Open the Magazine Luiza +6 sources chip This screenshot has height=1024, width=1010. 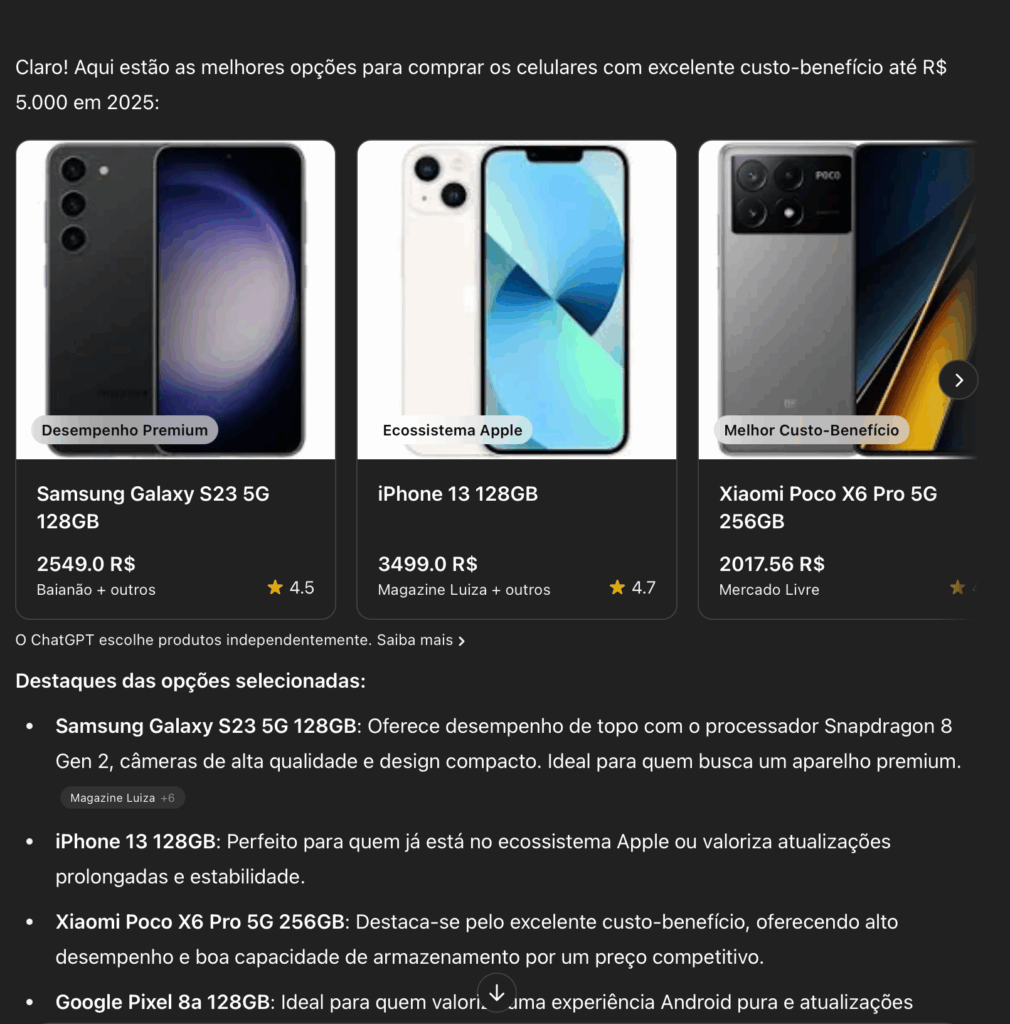coord(122,798)
